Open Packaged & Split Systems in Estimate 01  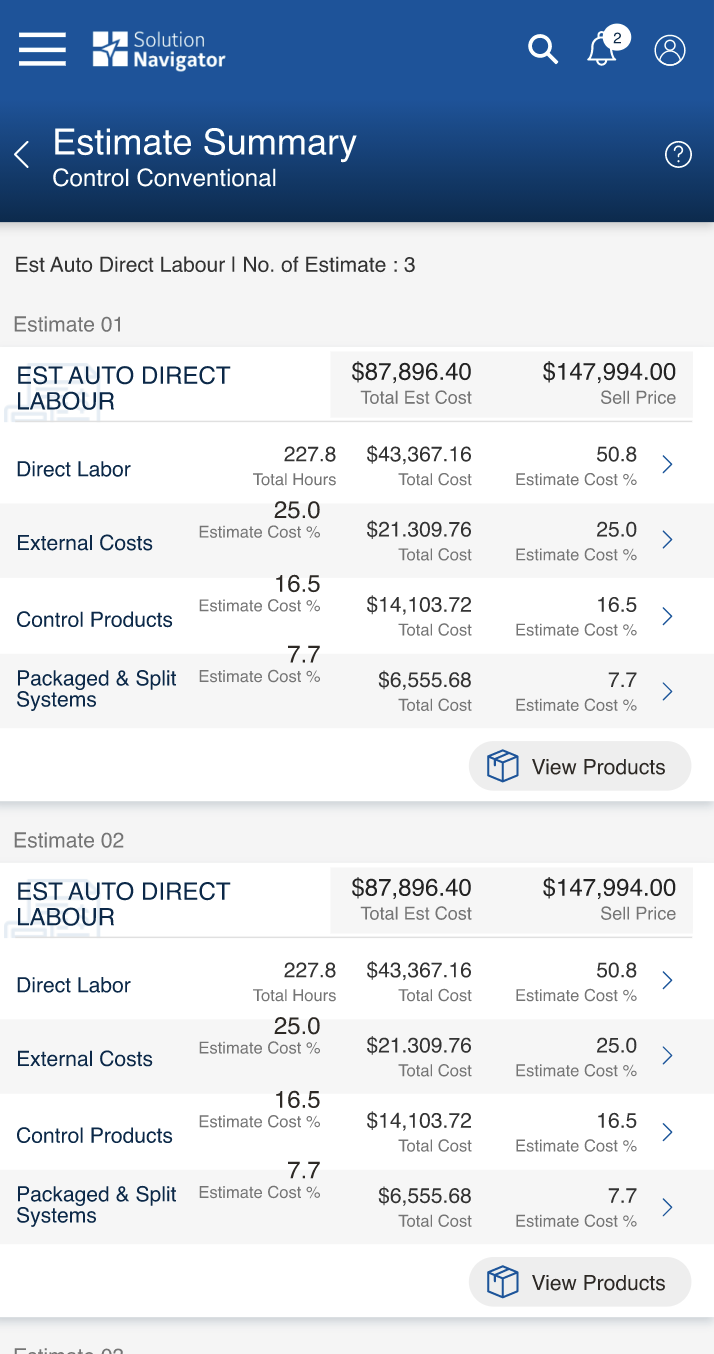[x=357, y=690]
